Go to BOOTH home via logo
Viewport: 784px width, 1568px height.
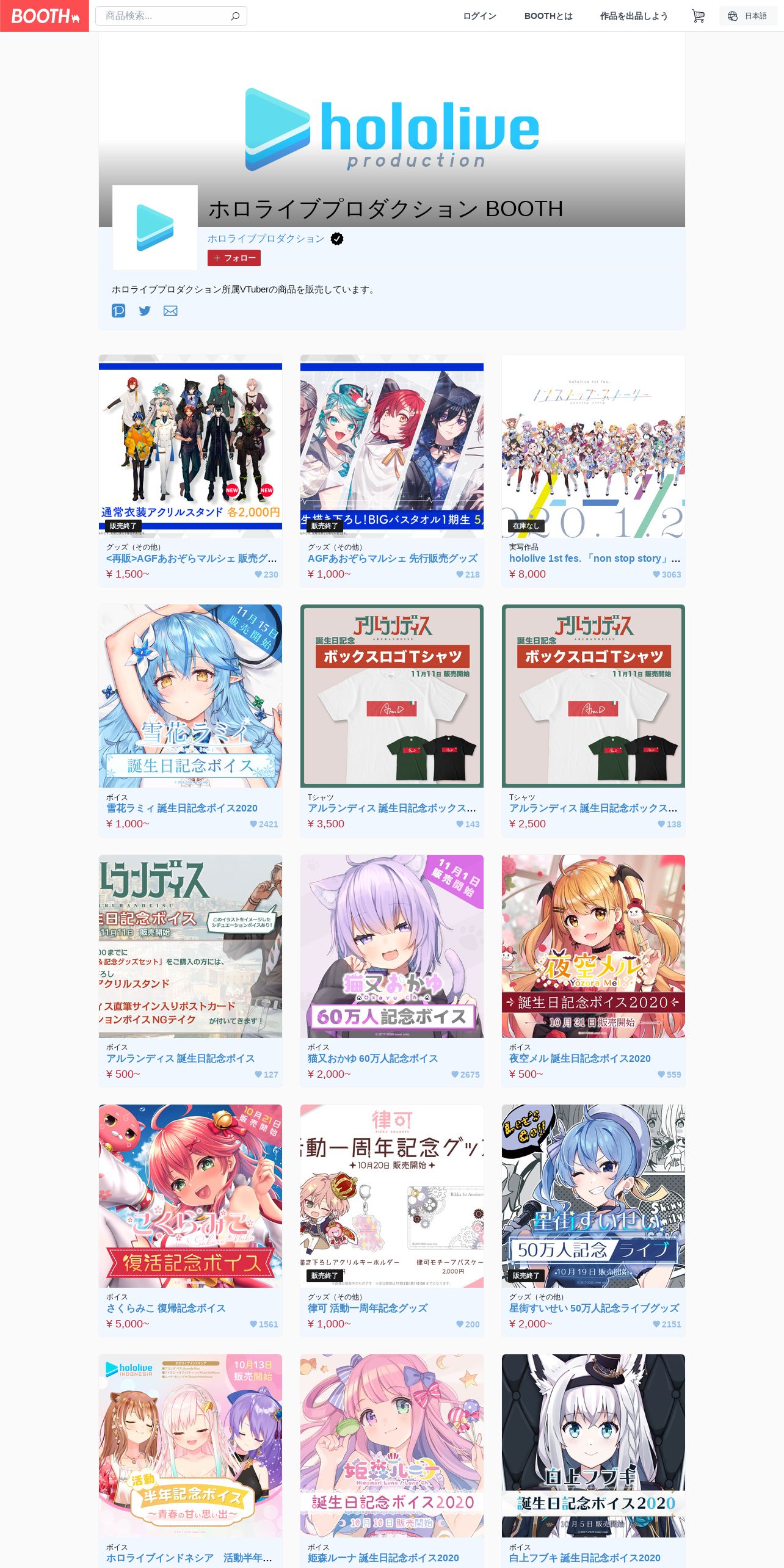coord(45,16)
